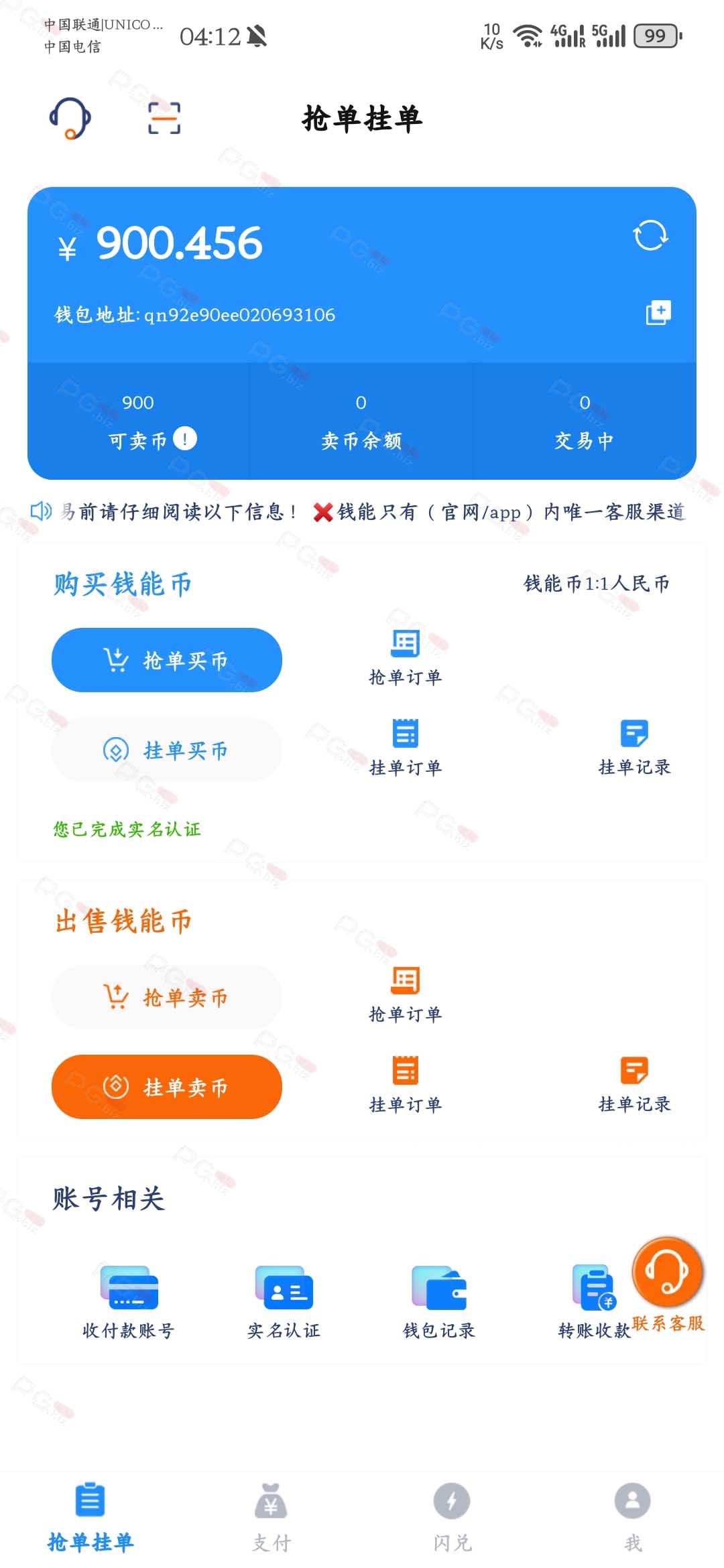Open 抢单订单 under 购买钱能币

pos(406,658)
